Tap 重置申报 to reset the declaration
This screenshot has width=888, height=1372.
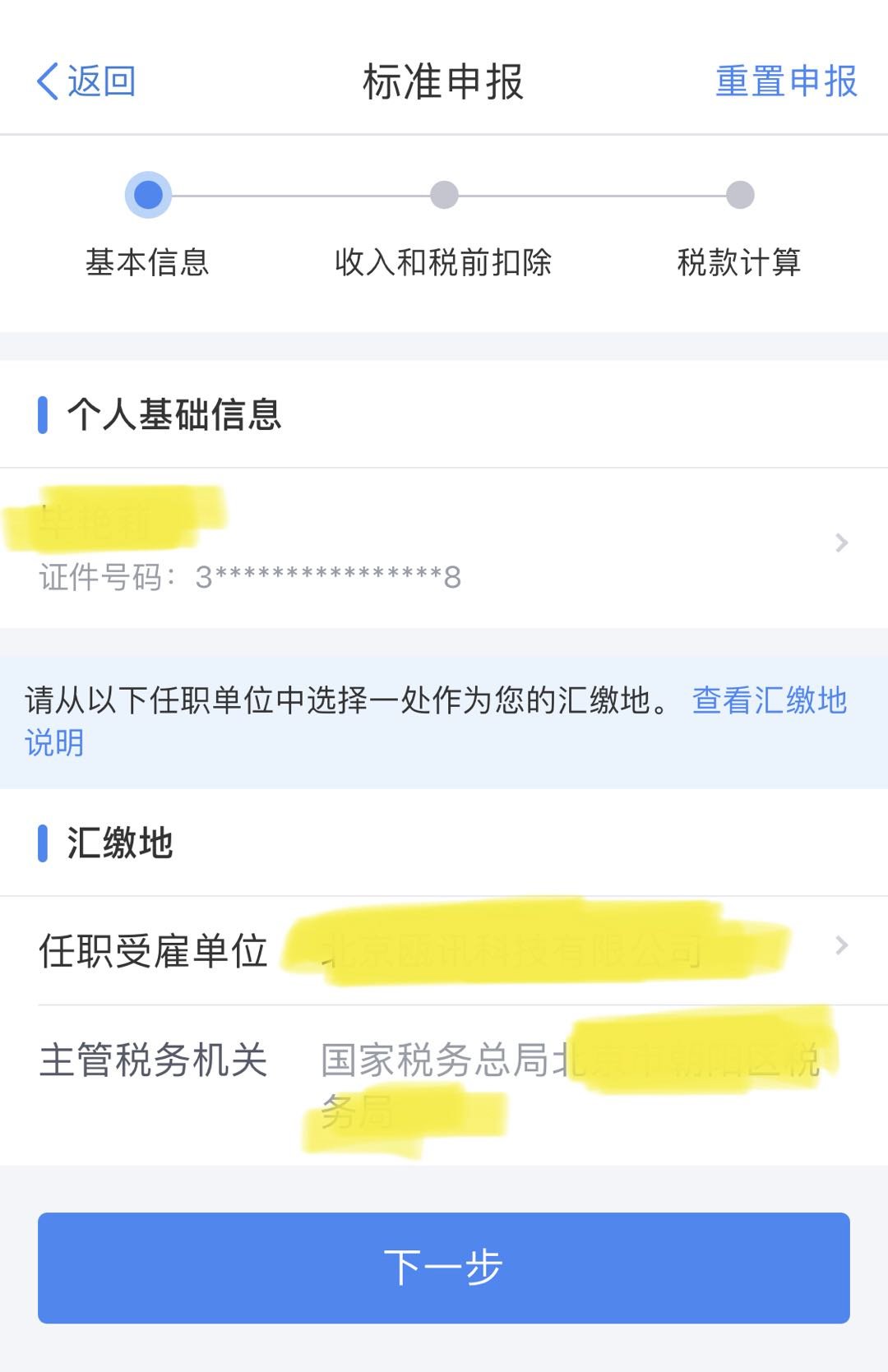tap(785, 81)
